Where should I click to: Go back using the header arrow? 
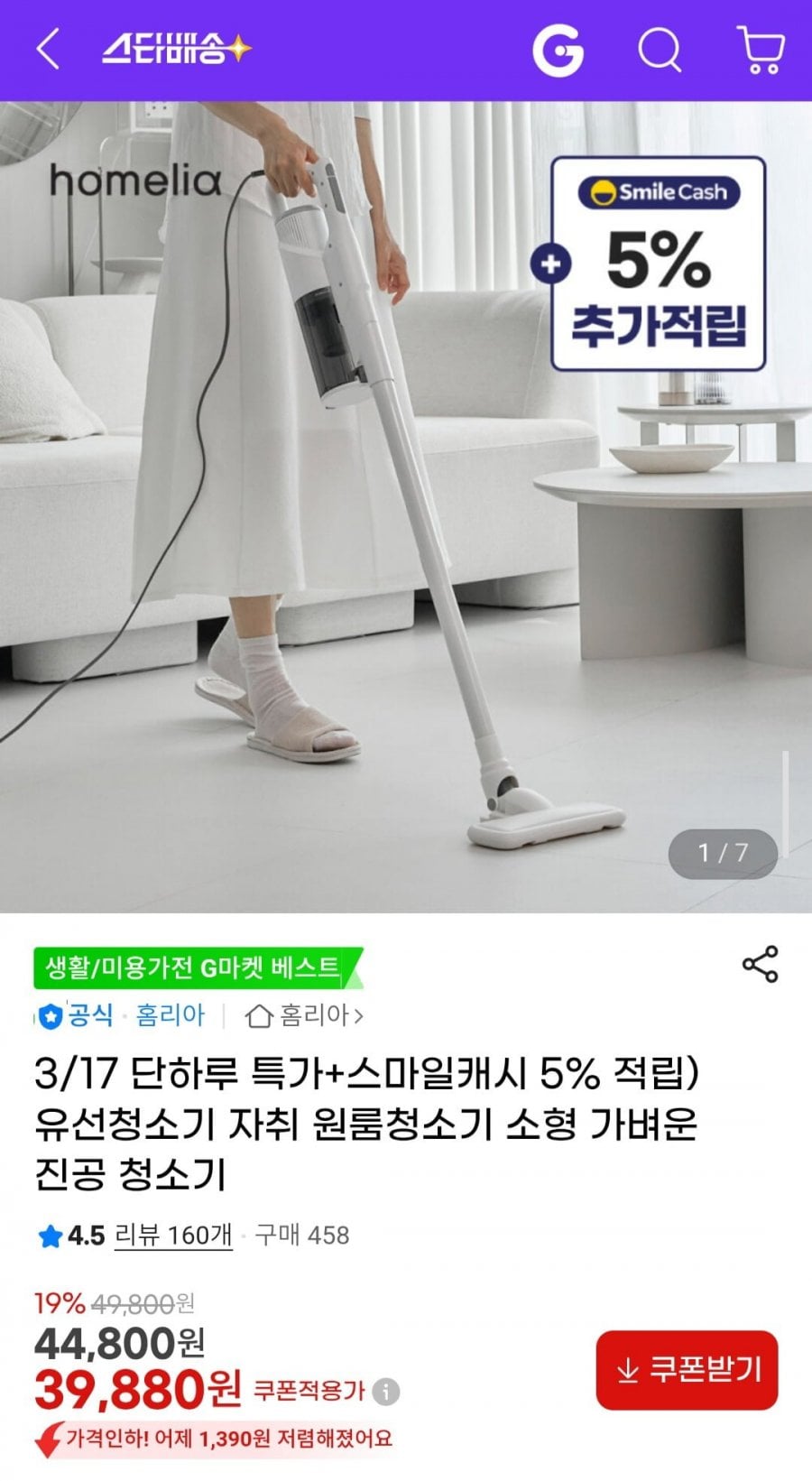[x=48, y=49]
